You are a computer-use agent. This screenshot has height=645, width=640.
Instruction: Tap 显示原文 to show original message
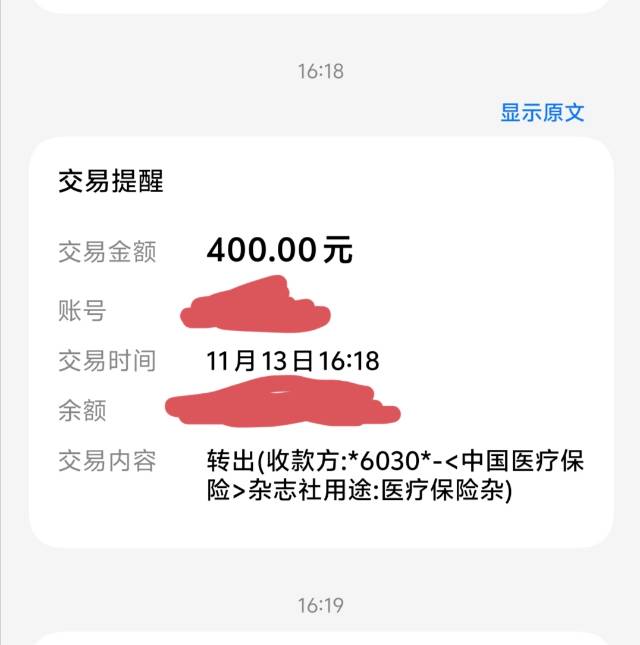coord(542,112)
